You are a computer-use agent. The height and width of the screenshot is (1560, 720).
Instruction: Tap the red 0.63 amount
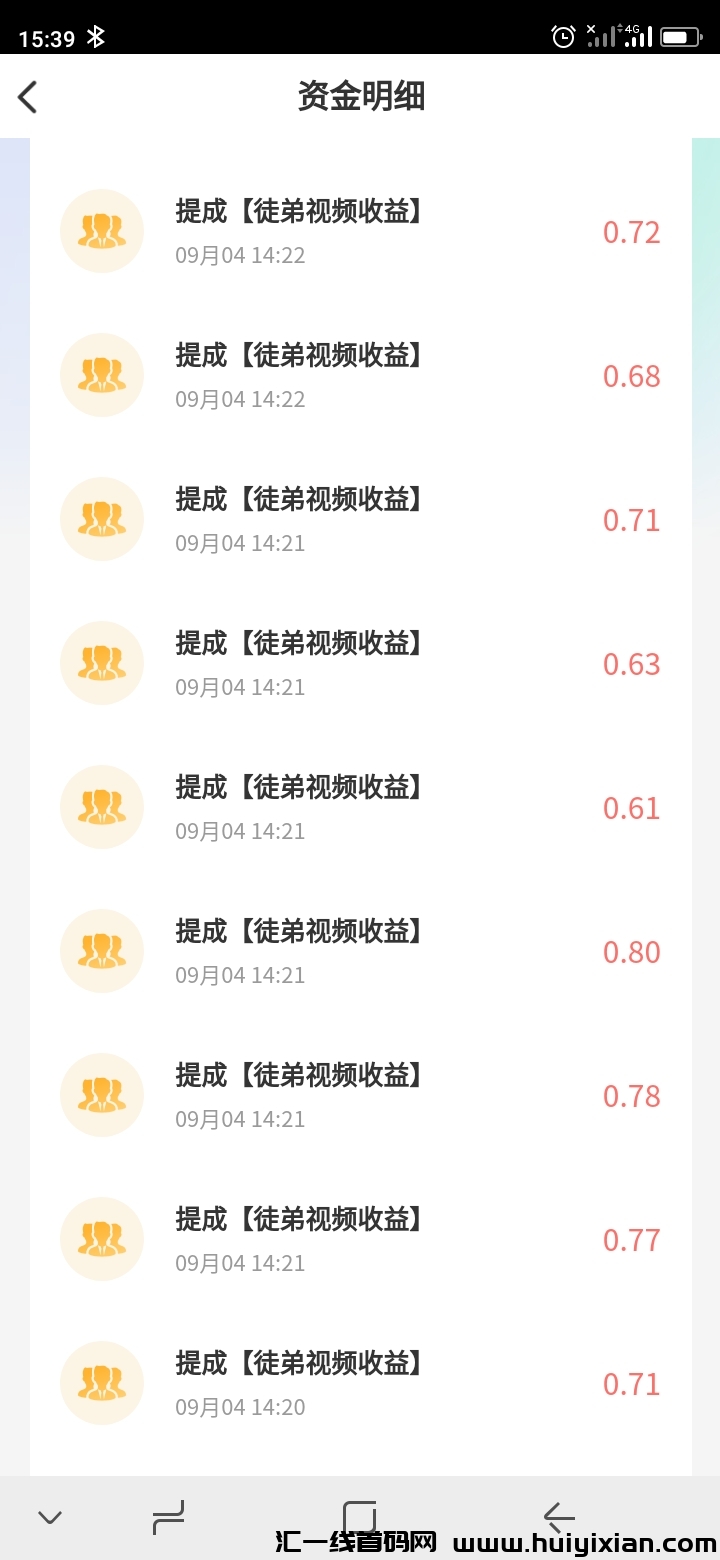(x=632, y=664)
